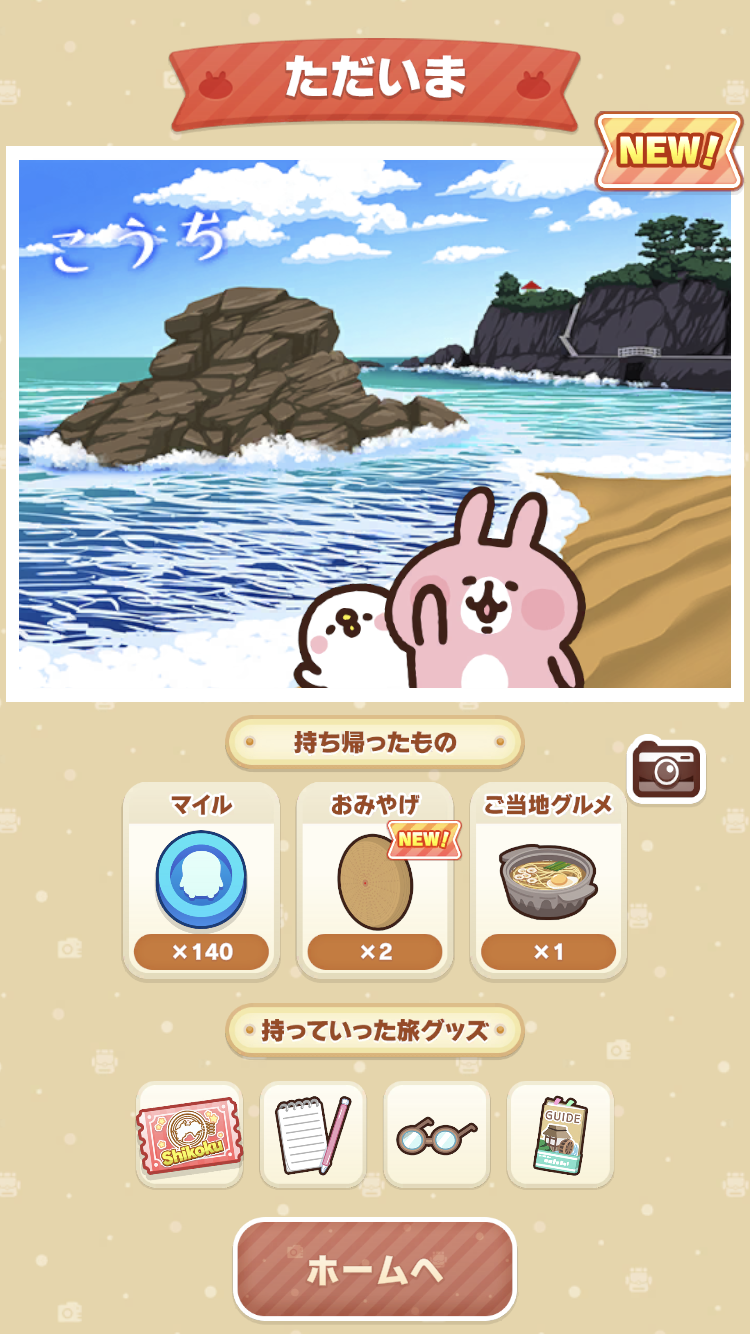This screenshot has height=1334, width=750.
Task: Open the GUIDE book item
Action: pos(560,1135)
